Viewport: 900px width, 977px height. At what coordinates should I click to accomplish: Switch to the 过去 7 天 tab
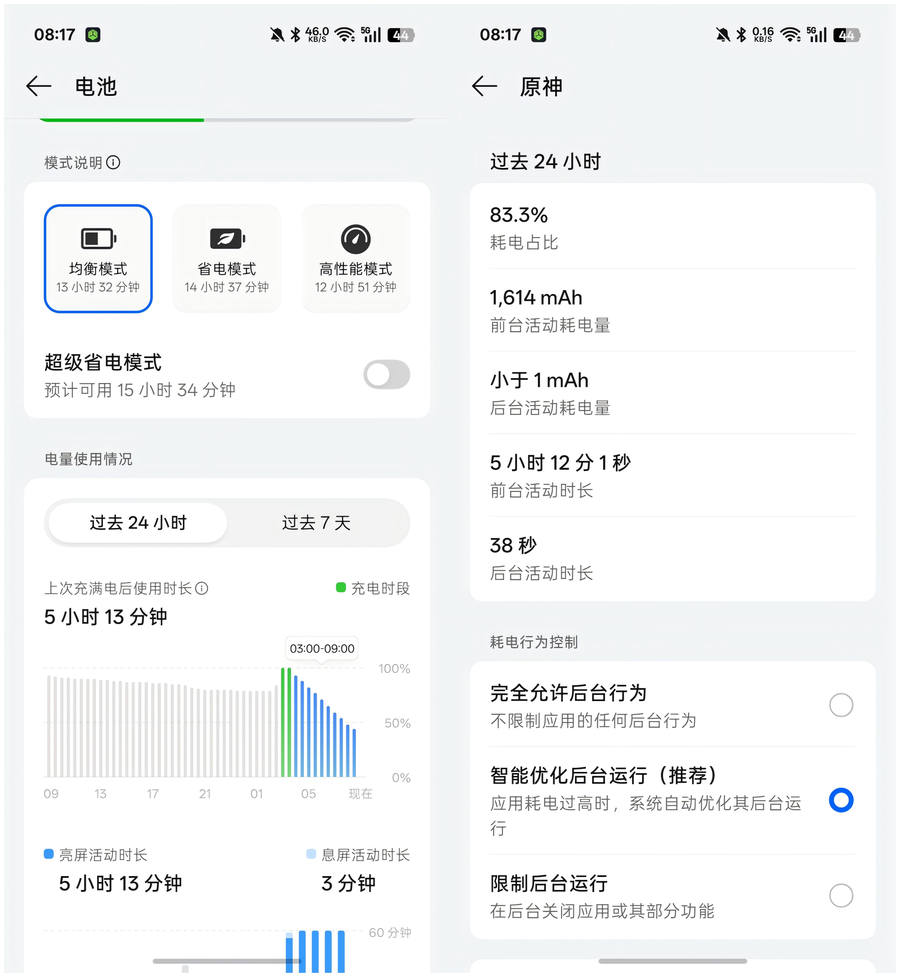click(x=316, y=523)
